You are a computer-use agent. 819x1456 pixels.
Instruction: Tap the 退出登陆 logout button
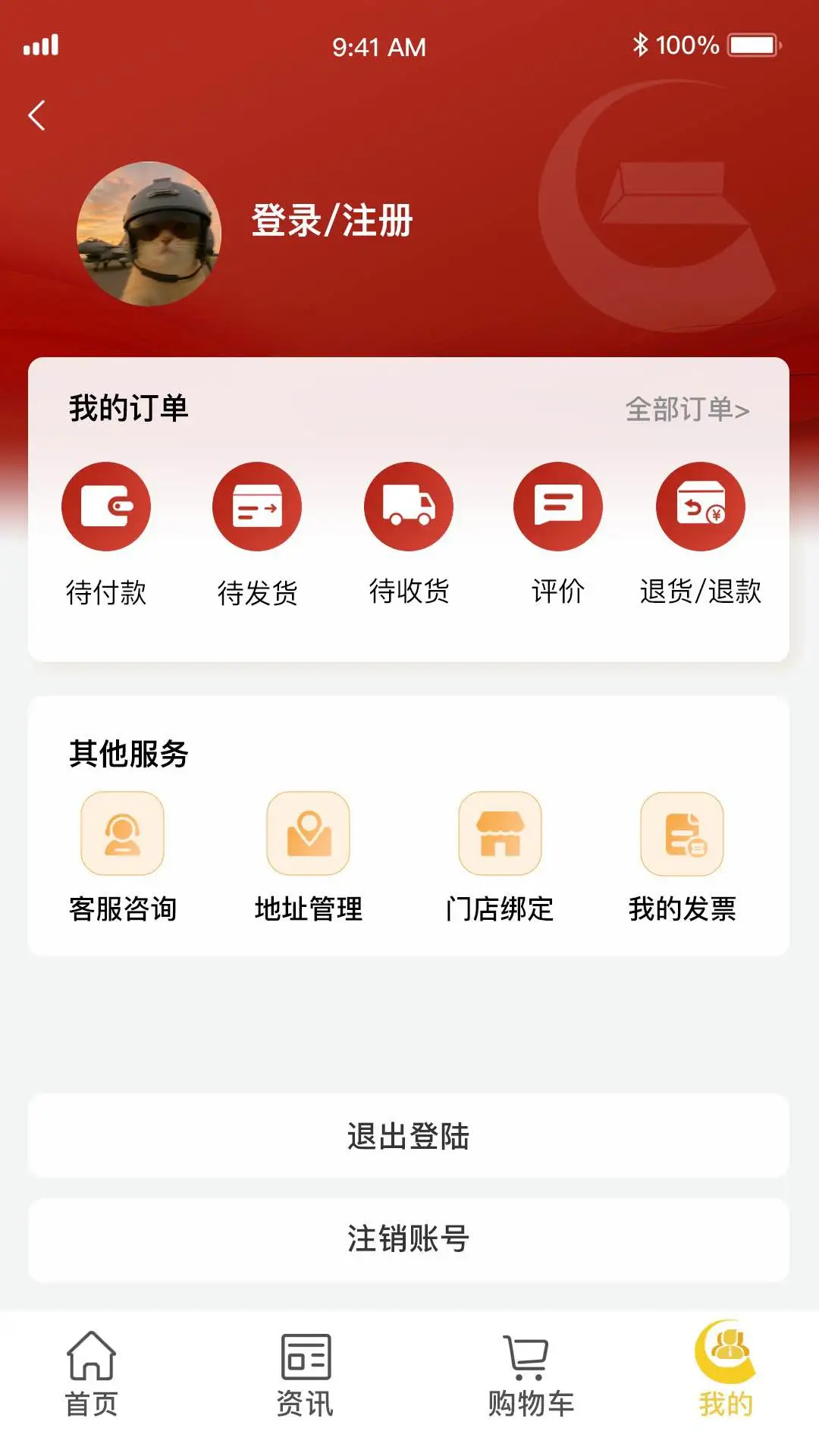[409, 1136]
